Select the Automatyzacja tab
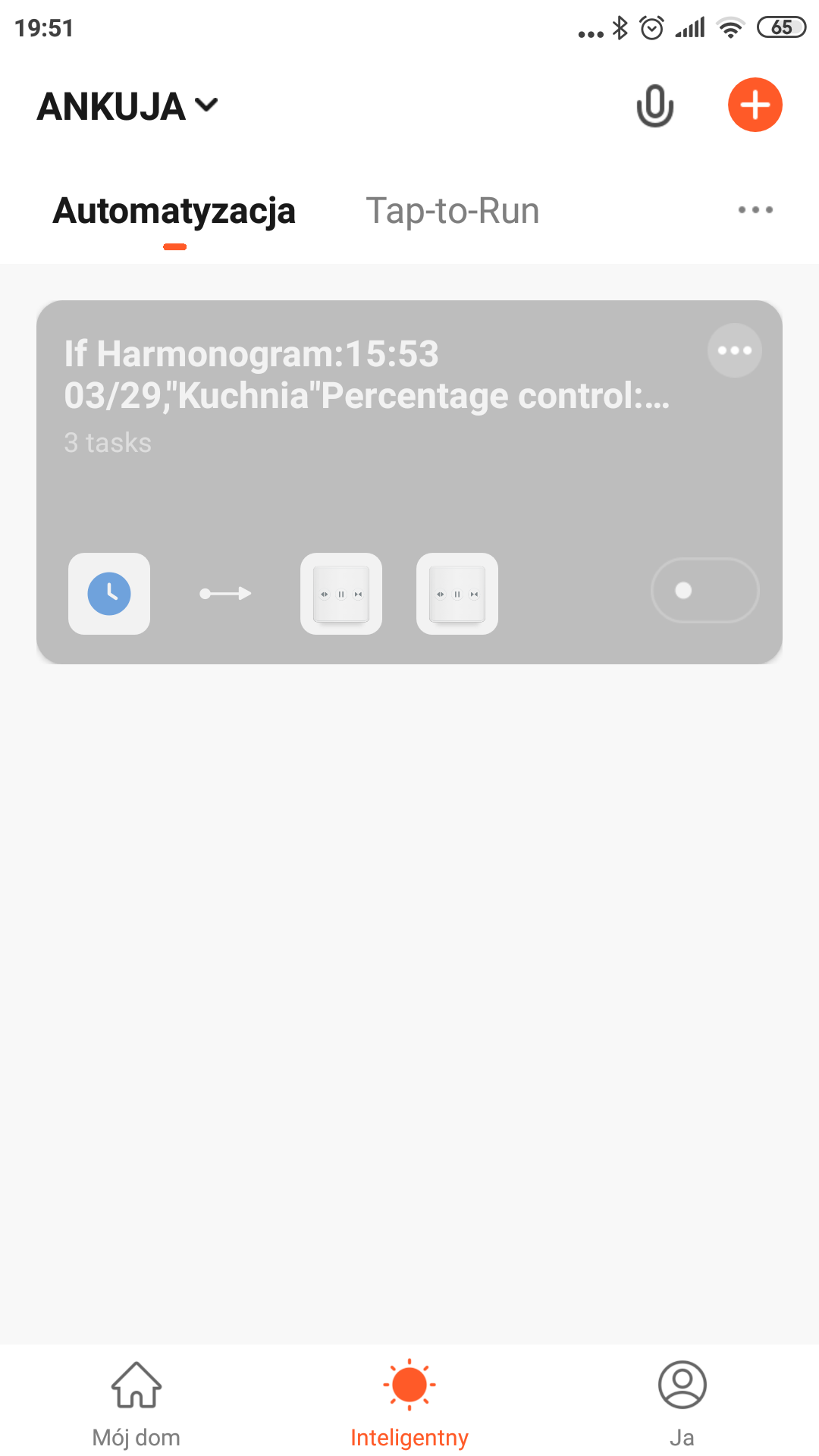This screenshot has width=819, height=1456. coord(174,211)
